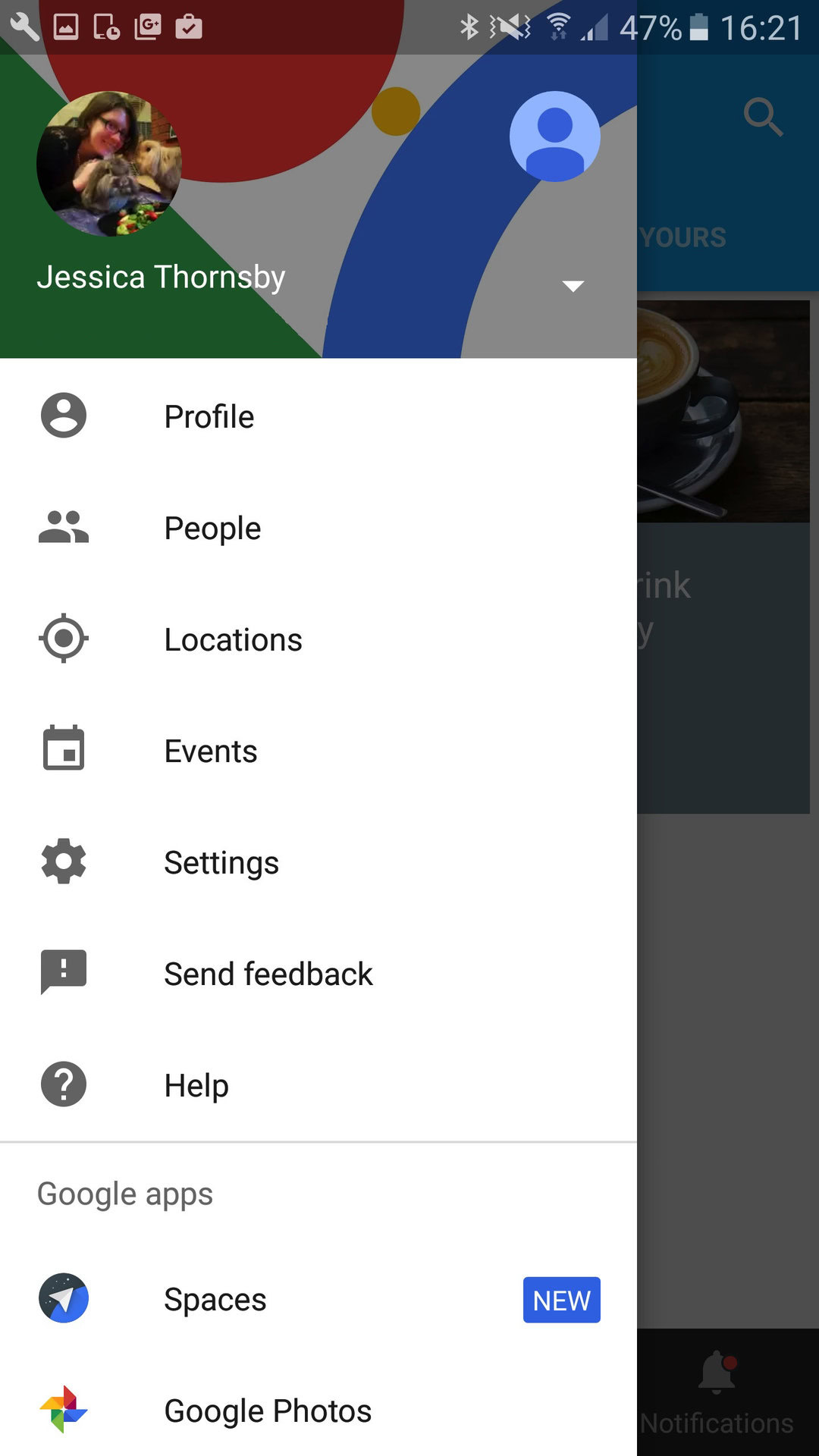Click the Send feedback speech bubble icon
This screenshot has height=1456, width=819.
coord(63,973)
